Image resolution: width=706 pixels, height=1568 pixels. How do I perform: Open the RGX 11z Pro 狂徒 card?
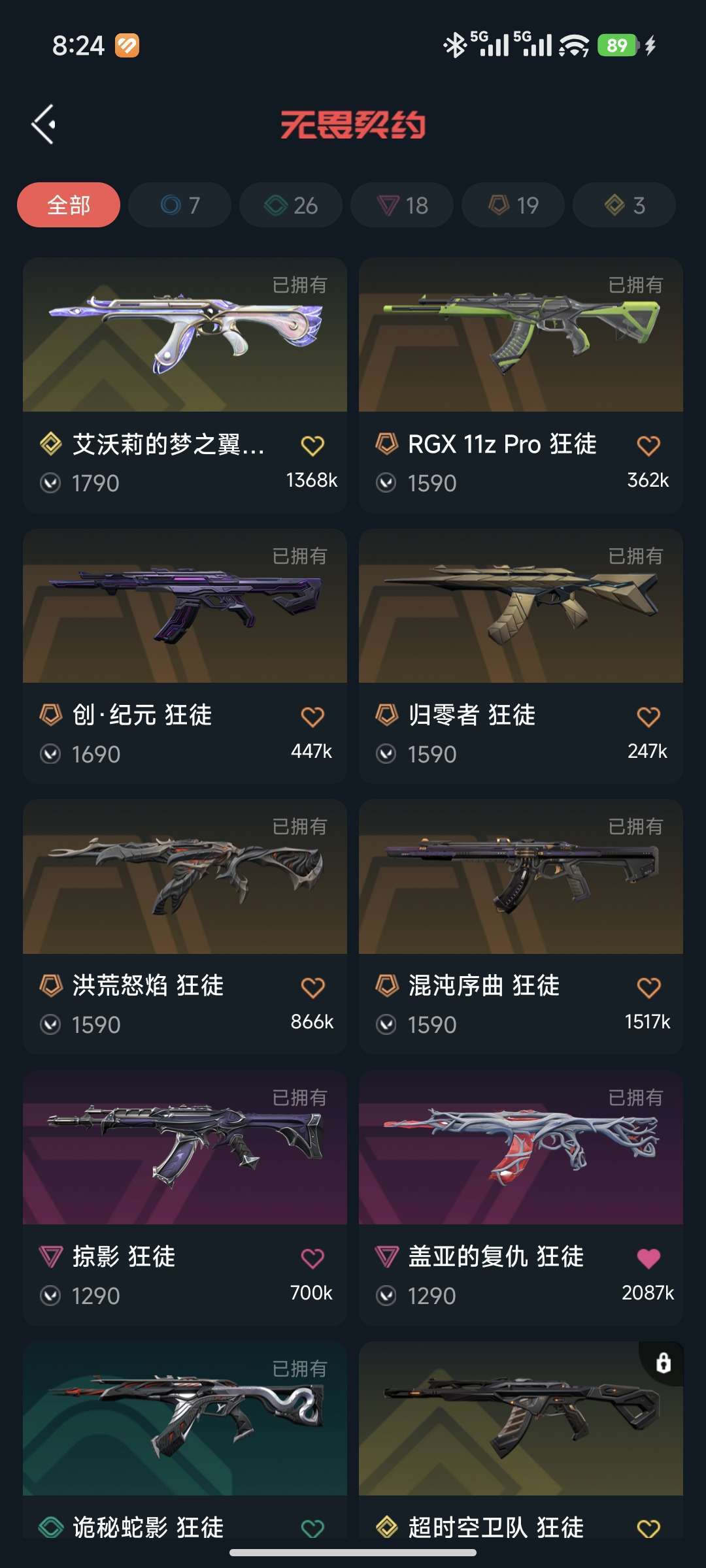521,385
